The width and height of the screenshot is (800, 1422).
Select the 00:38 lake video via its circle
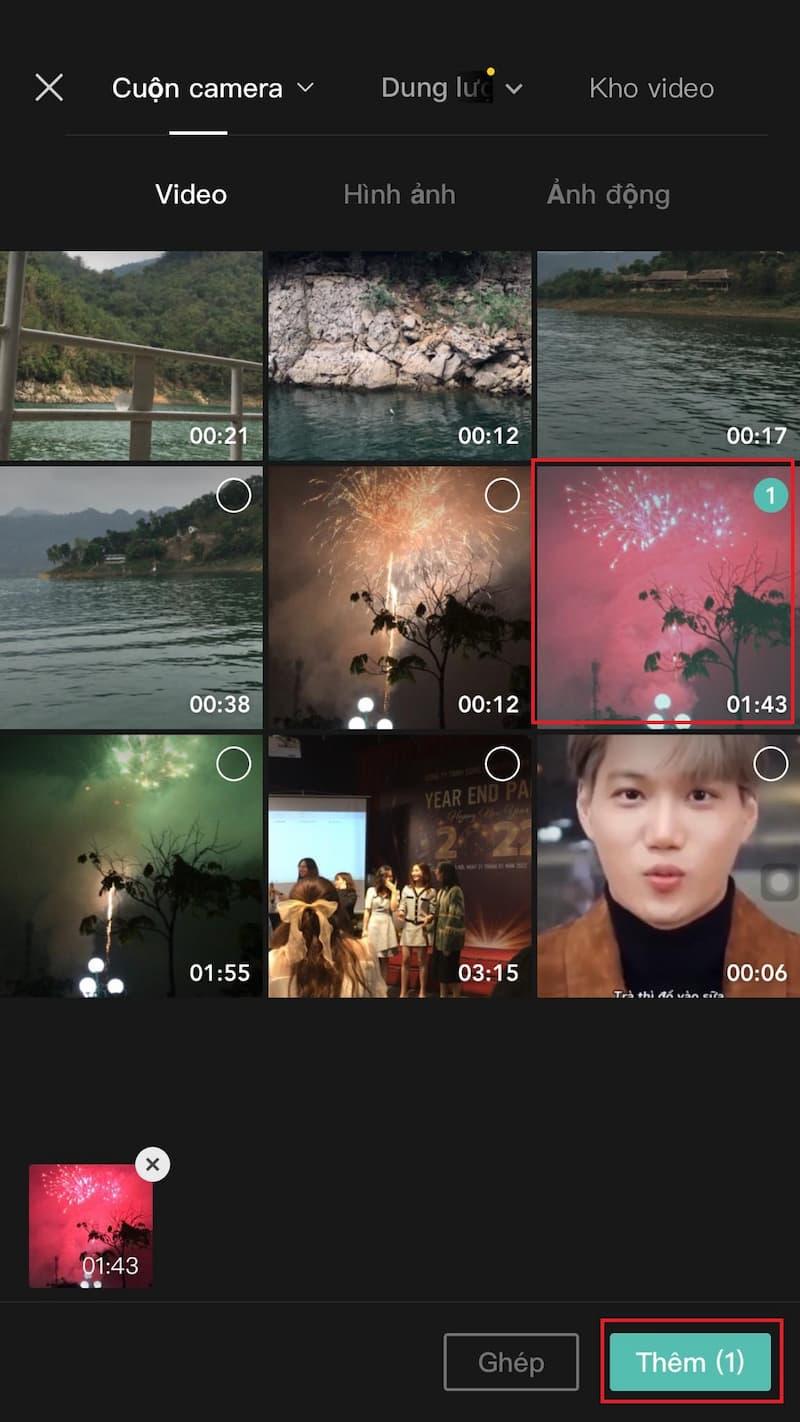[234, 494]
